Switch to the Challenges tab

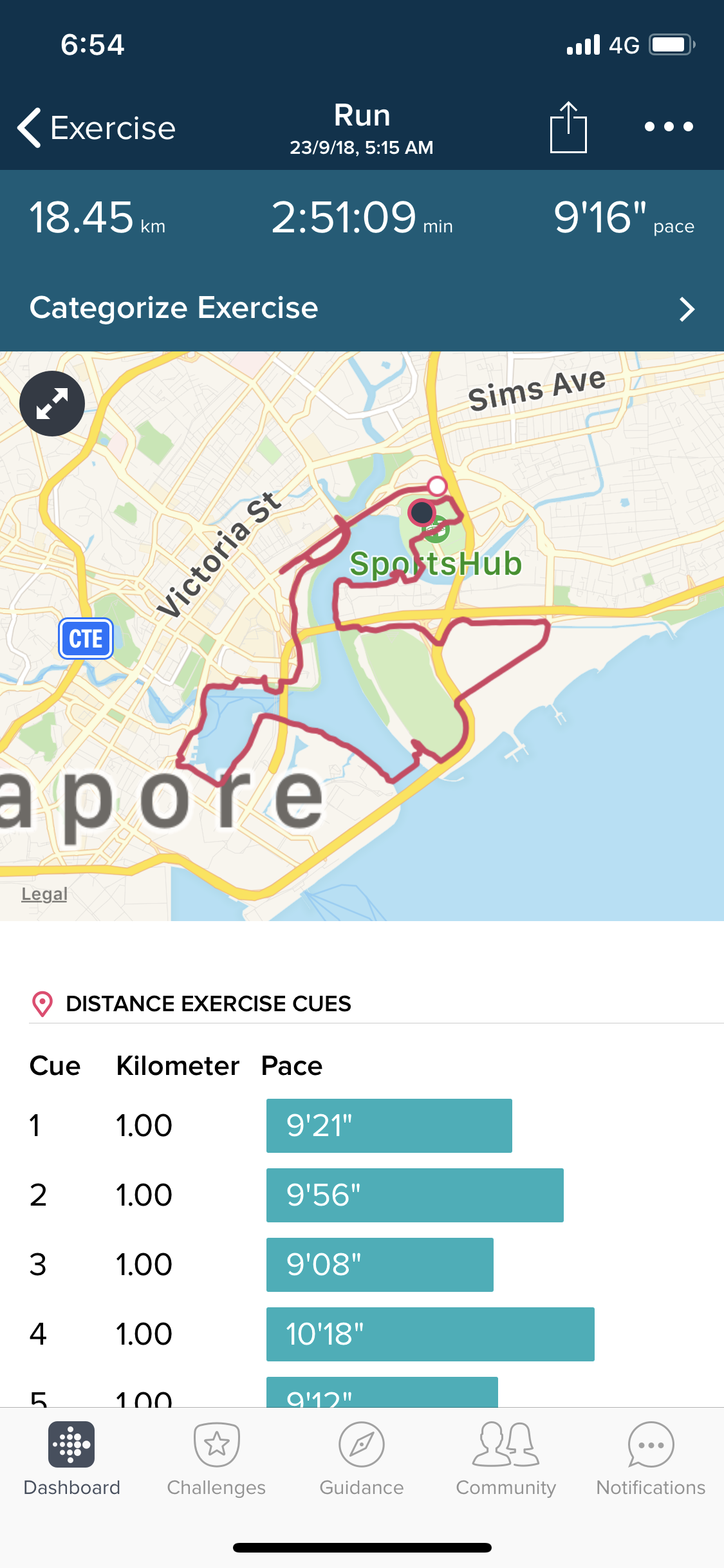coord(216,1459)
